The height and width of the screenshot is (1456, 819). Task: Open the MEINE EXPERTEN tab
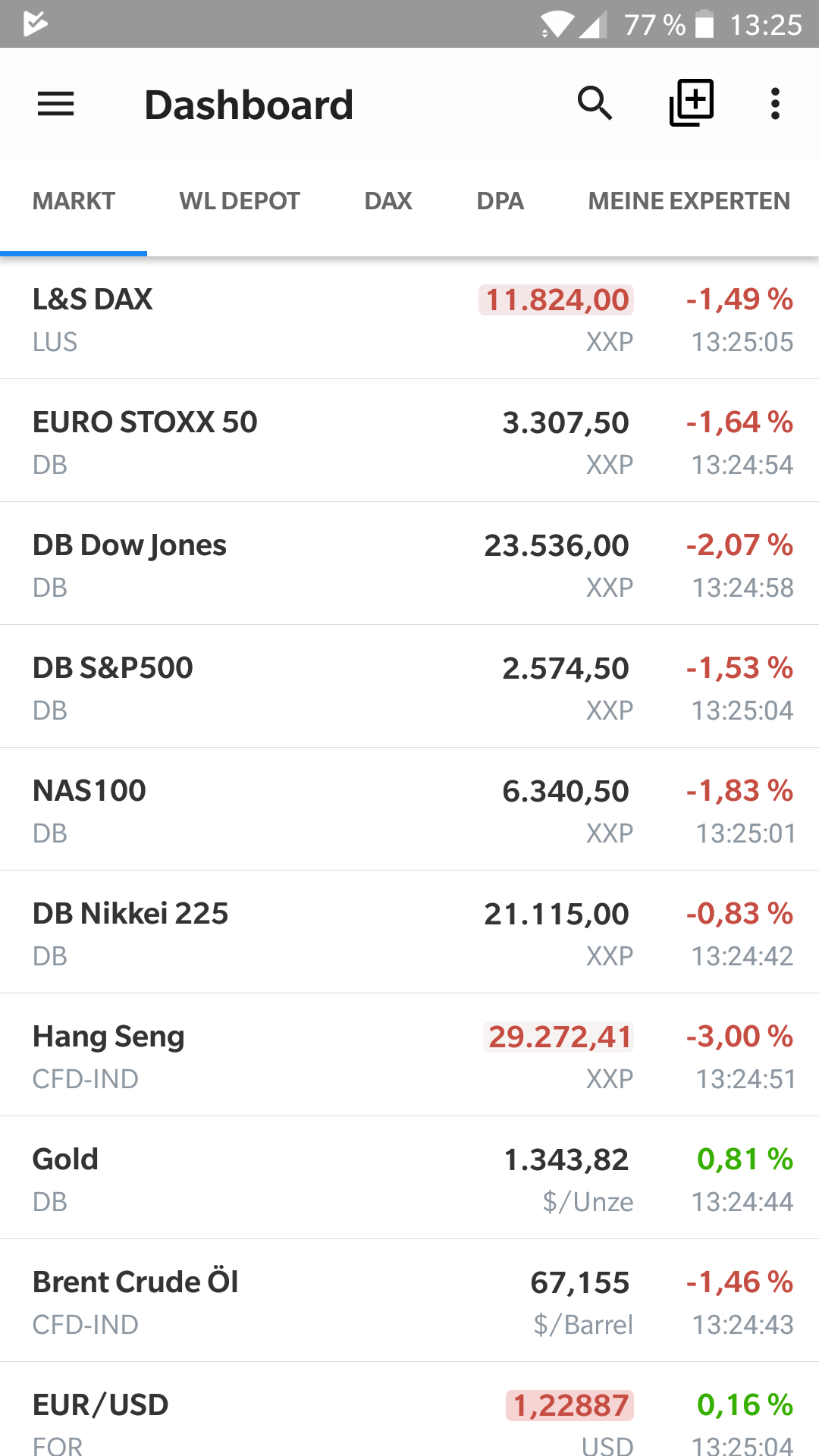(689, 201)
